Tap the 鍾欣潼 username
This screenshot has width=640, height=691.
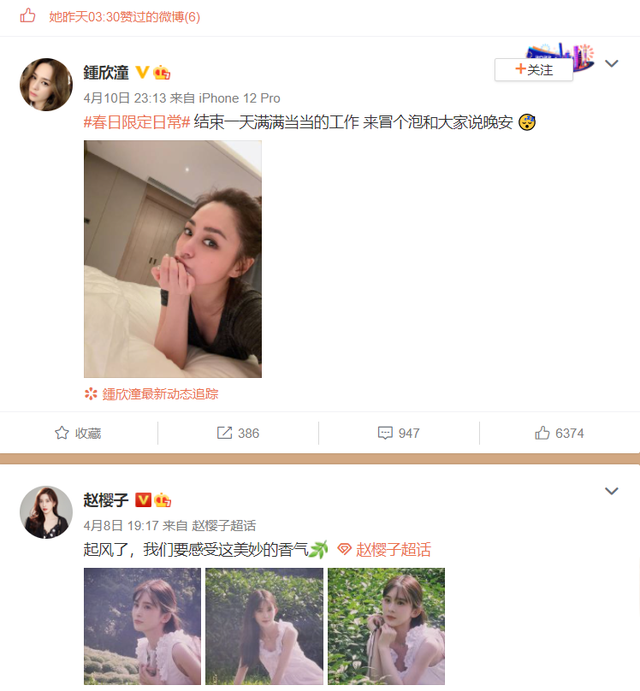point(106,72)
